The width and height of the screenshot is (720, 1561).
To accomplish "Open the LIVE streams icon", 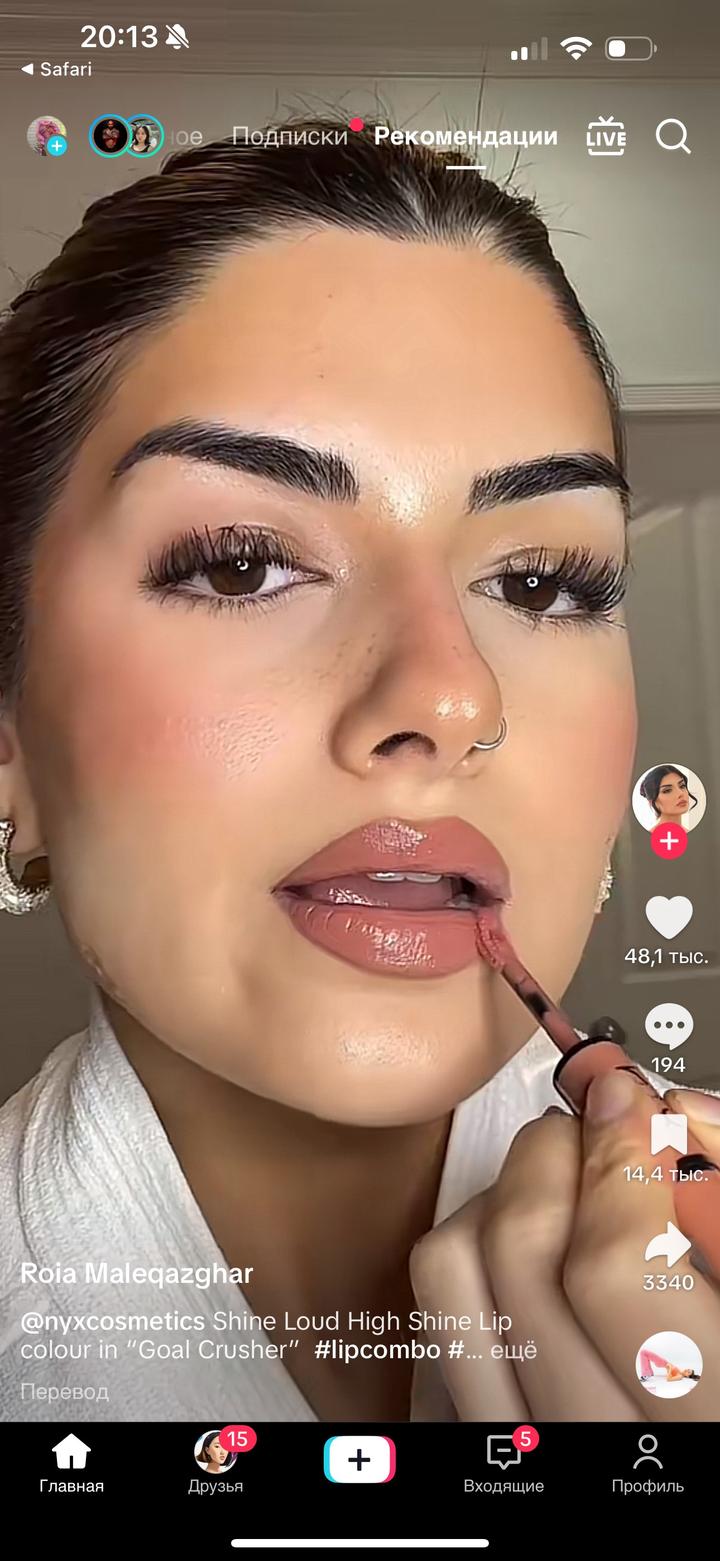I will [605, 137].
